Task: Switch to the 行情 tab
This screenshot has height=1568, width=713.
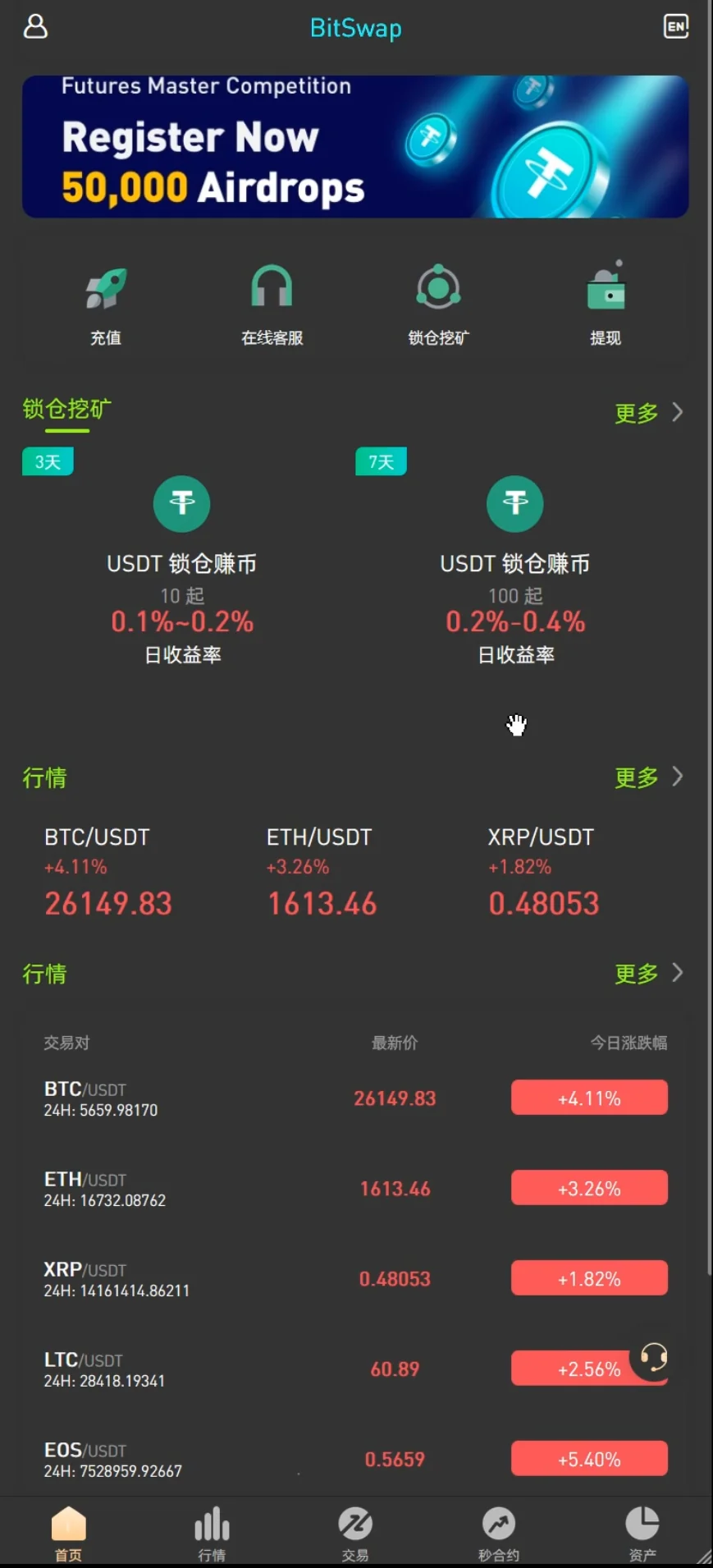Action: point(212,1533)
